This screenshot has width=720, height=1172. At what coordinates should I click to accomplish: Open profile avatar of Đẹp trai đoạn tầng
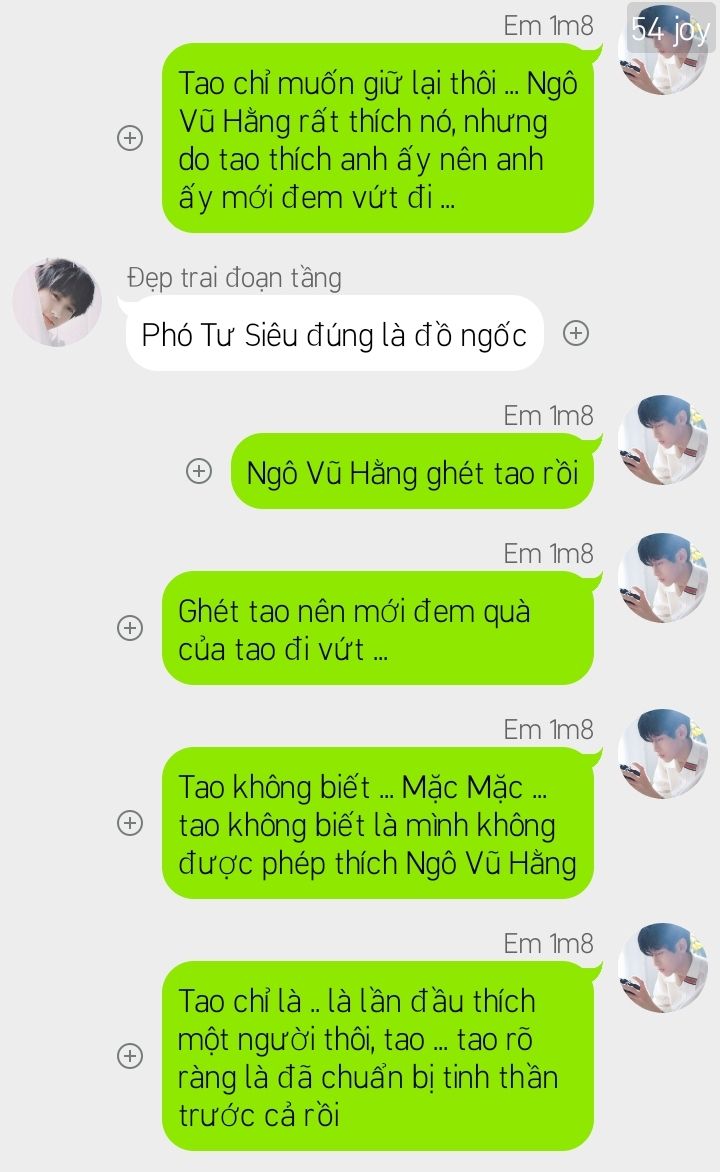coord(58,302)
